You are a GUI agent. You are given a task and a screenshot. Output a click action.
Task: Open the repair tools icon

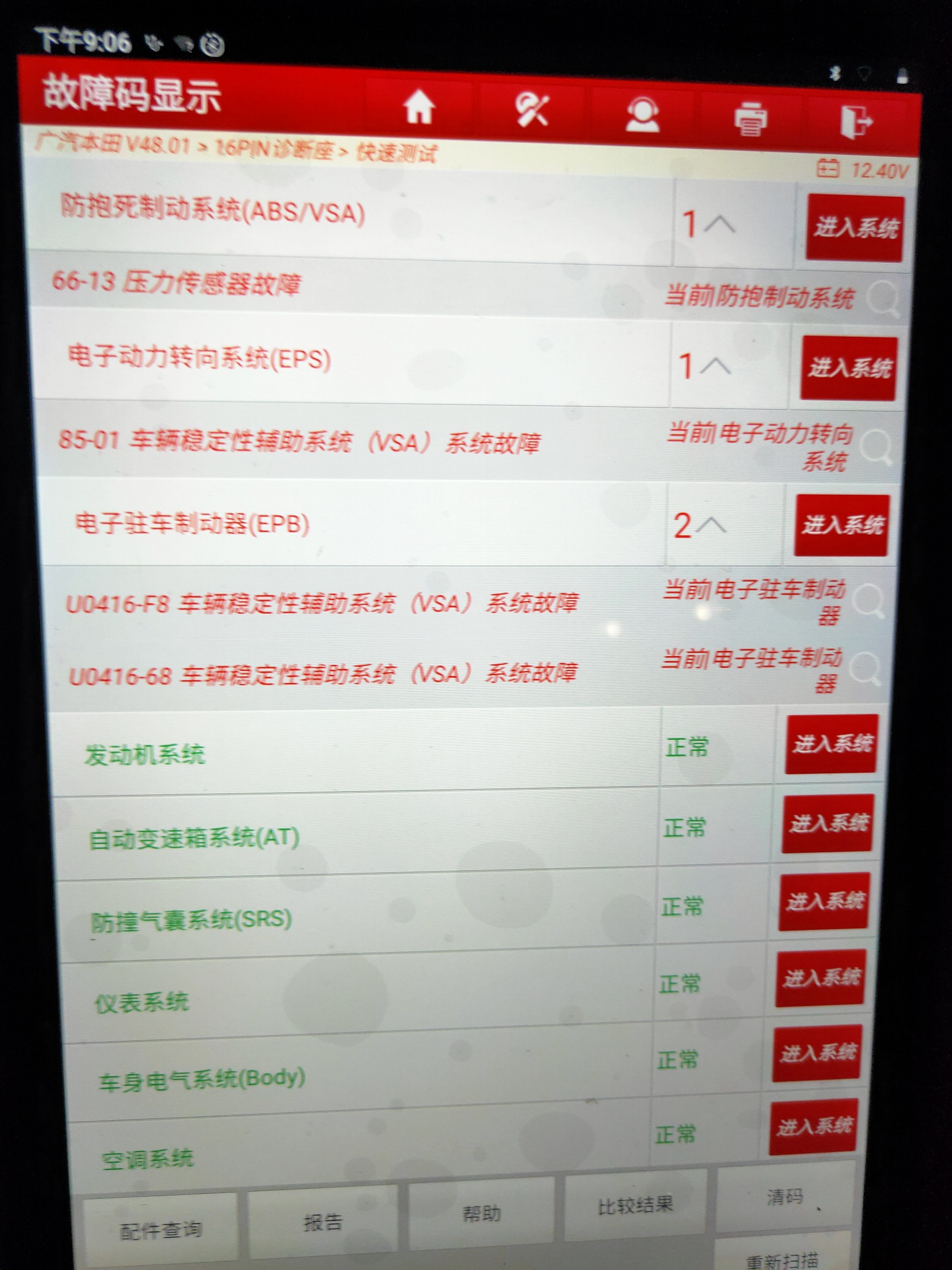pyautogui.click(x=532, y=110)
